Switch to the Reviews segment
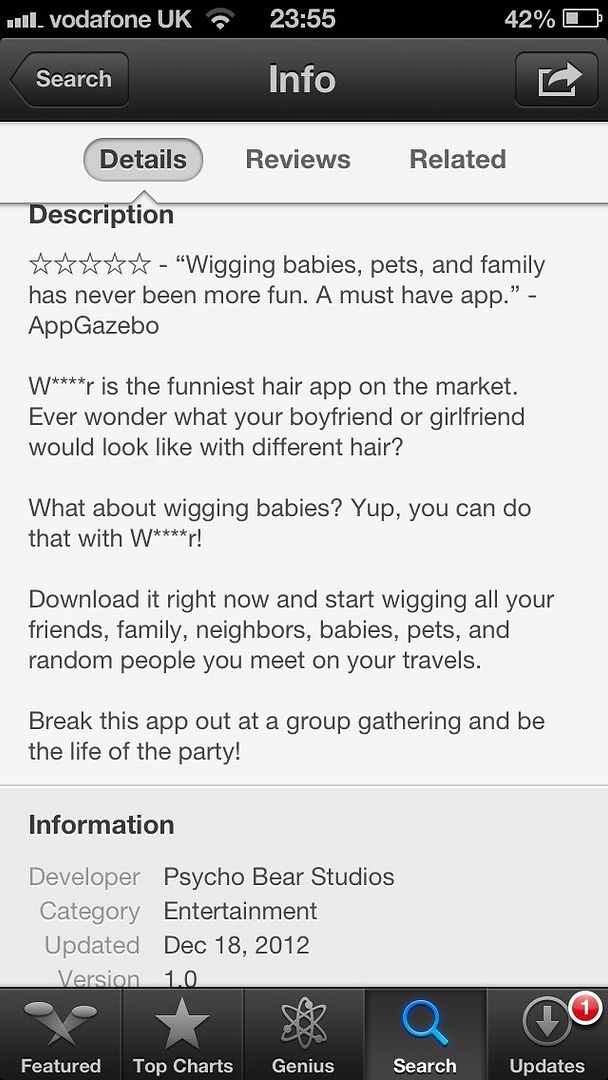Viewport: 608px width, 1080px height. pos(298,160)
